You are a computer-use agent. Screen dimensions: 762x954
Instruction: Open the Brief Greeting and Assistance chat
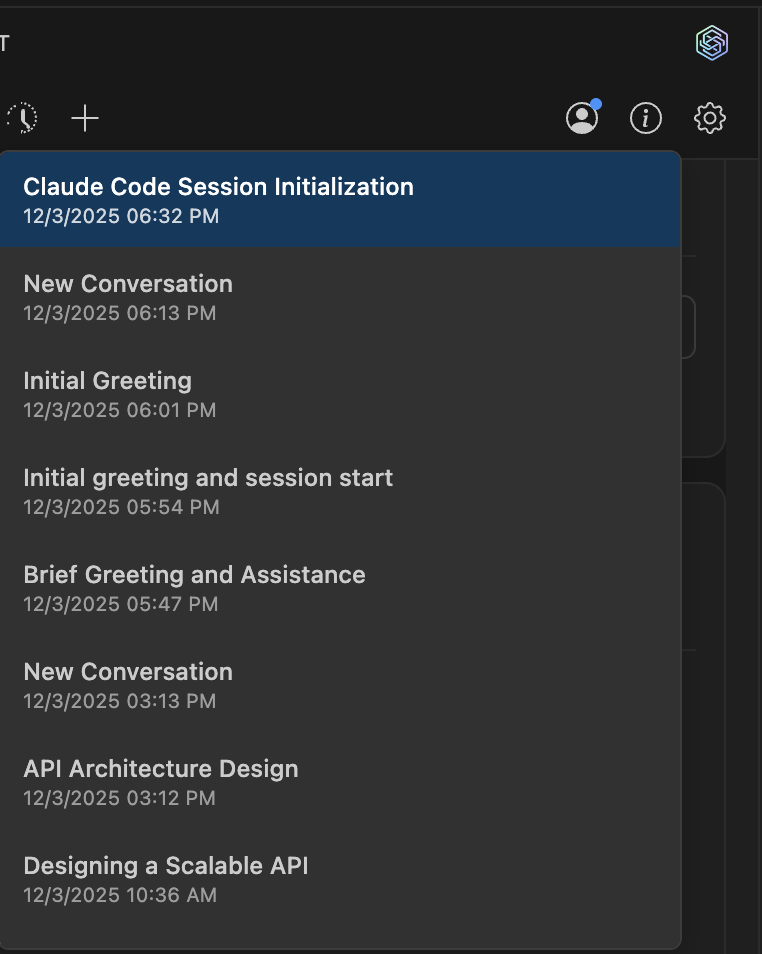(194, 575)
